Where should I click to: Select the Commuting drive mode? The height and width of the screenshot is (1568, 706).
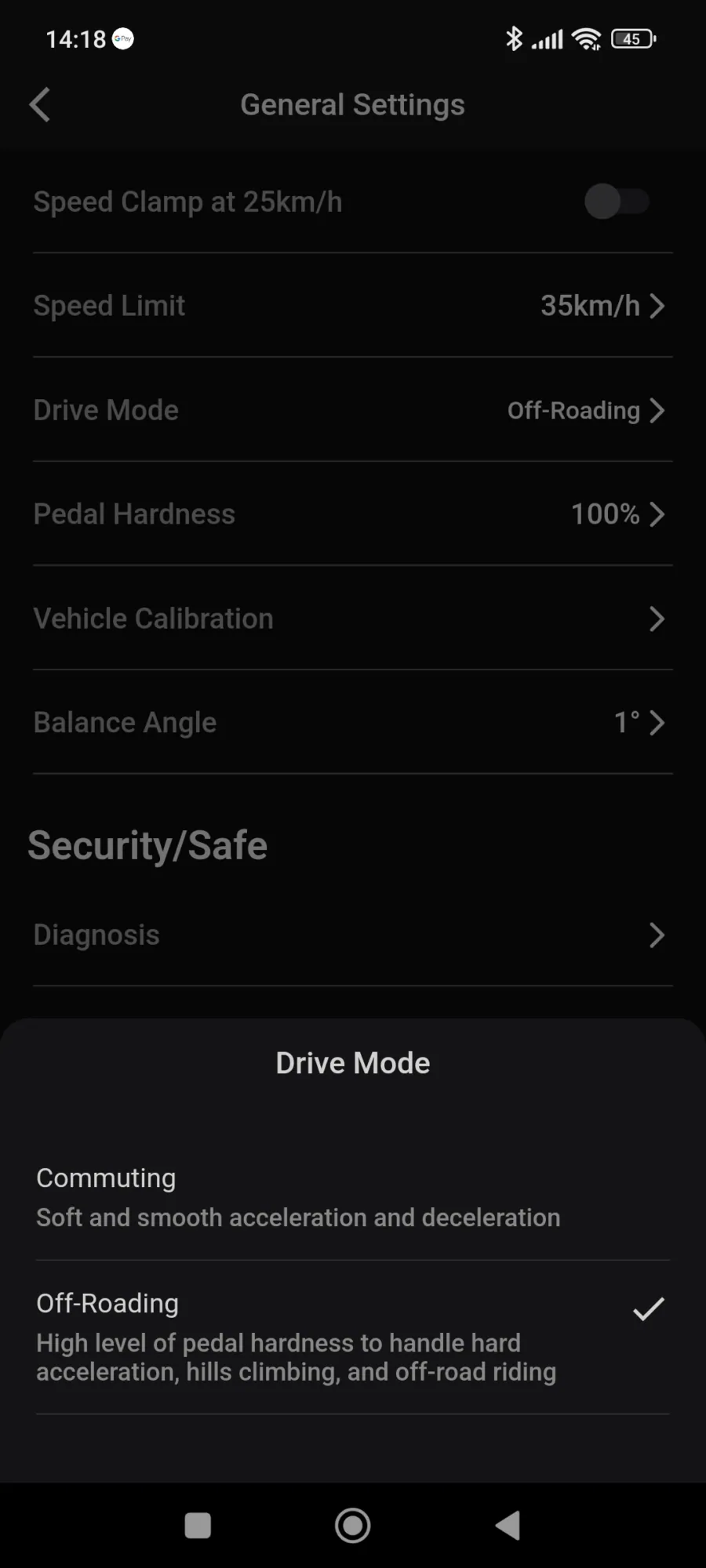coord(352,1197)
